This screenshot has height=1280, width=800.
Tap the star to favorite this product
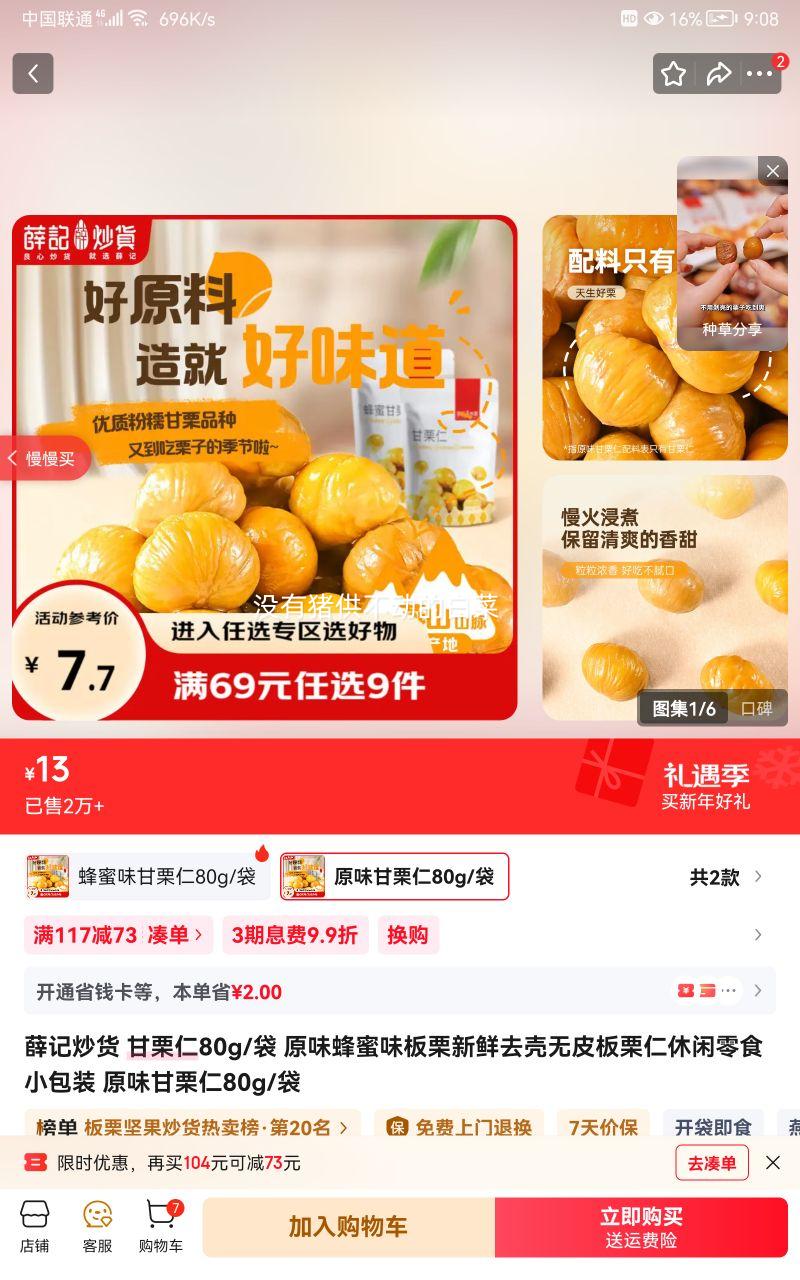tap(674, 74)
